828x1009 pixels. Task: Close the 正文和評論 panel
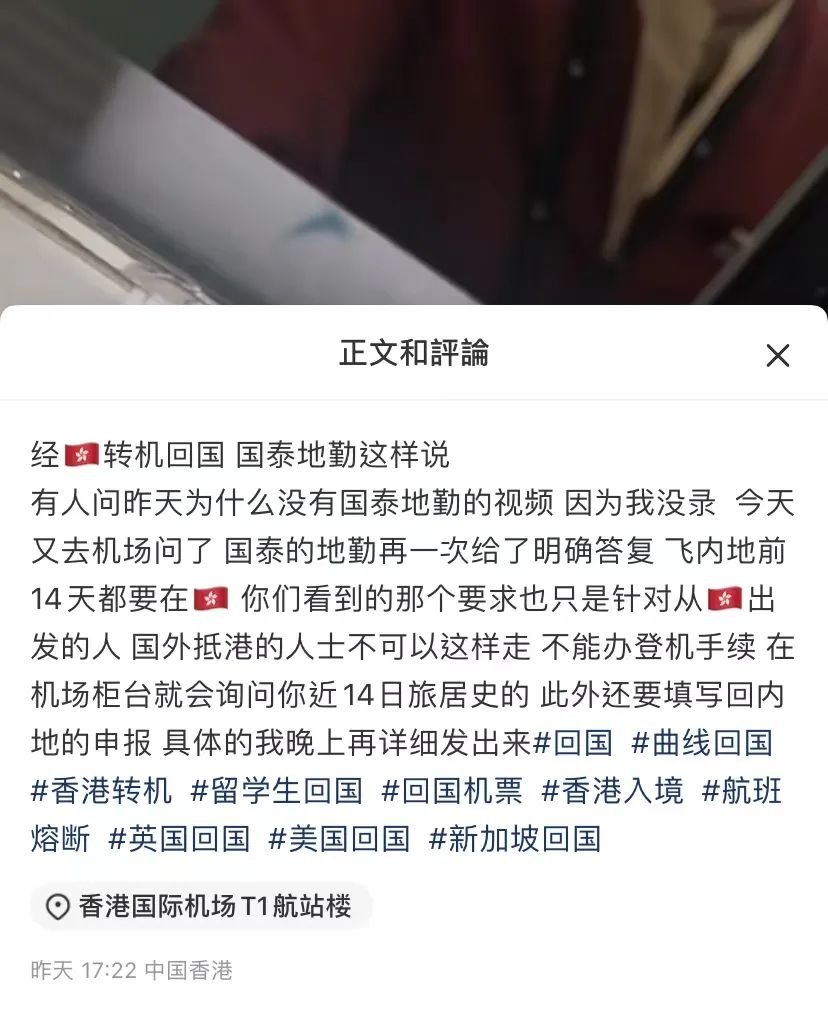pos(777,355)
